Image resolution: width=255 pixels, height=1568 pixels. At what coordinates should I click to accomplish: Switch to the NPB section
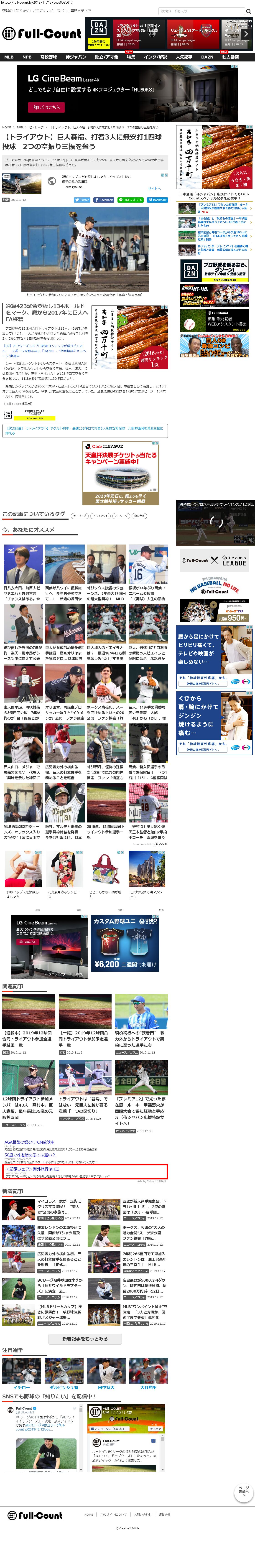click(27, 57)
